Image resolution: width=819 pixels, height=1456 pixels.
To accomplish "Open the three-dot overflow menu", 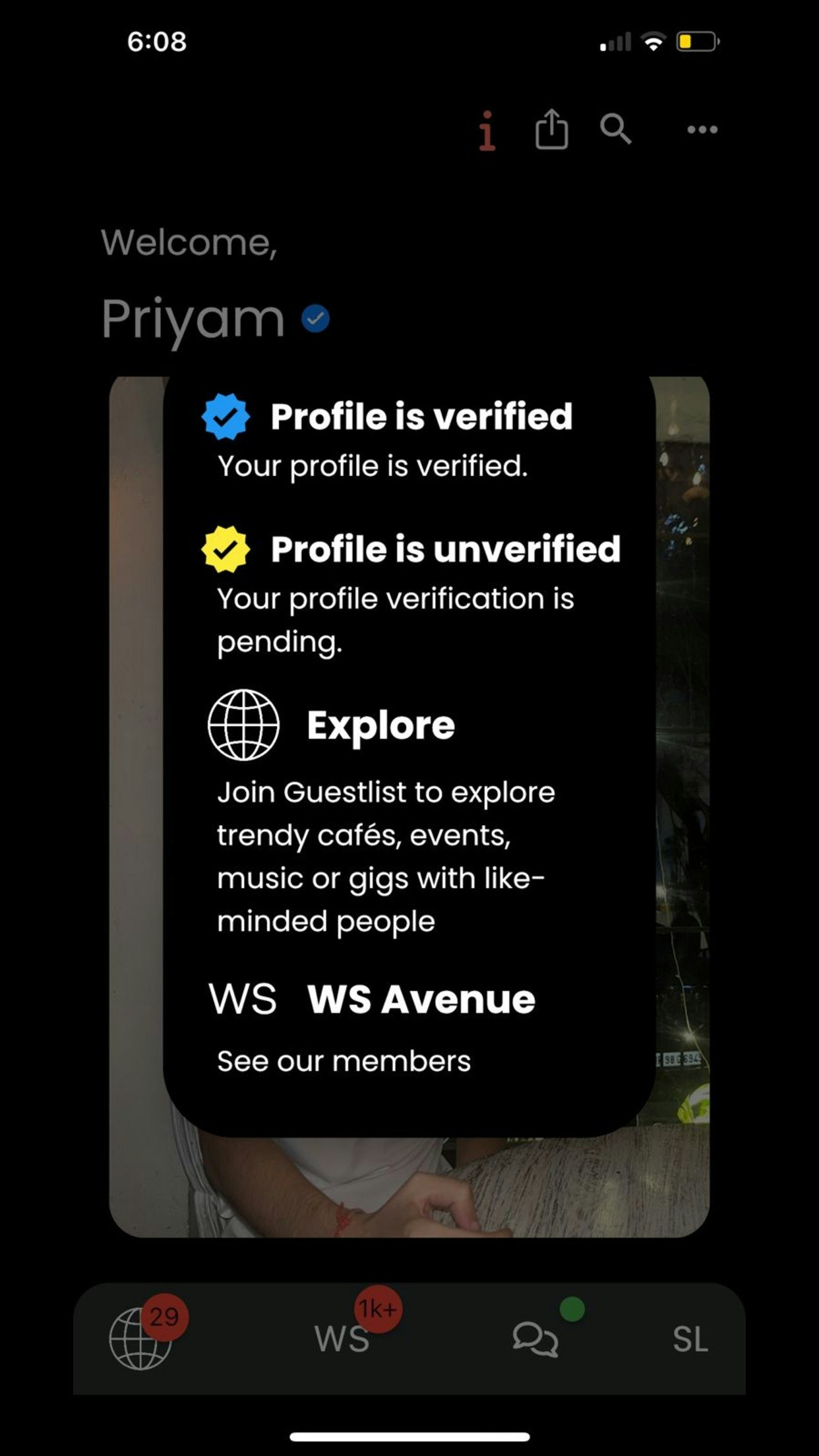I will point(702,129).
